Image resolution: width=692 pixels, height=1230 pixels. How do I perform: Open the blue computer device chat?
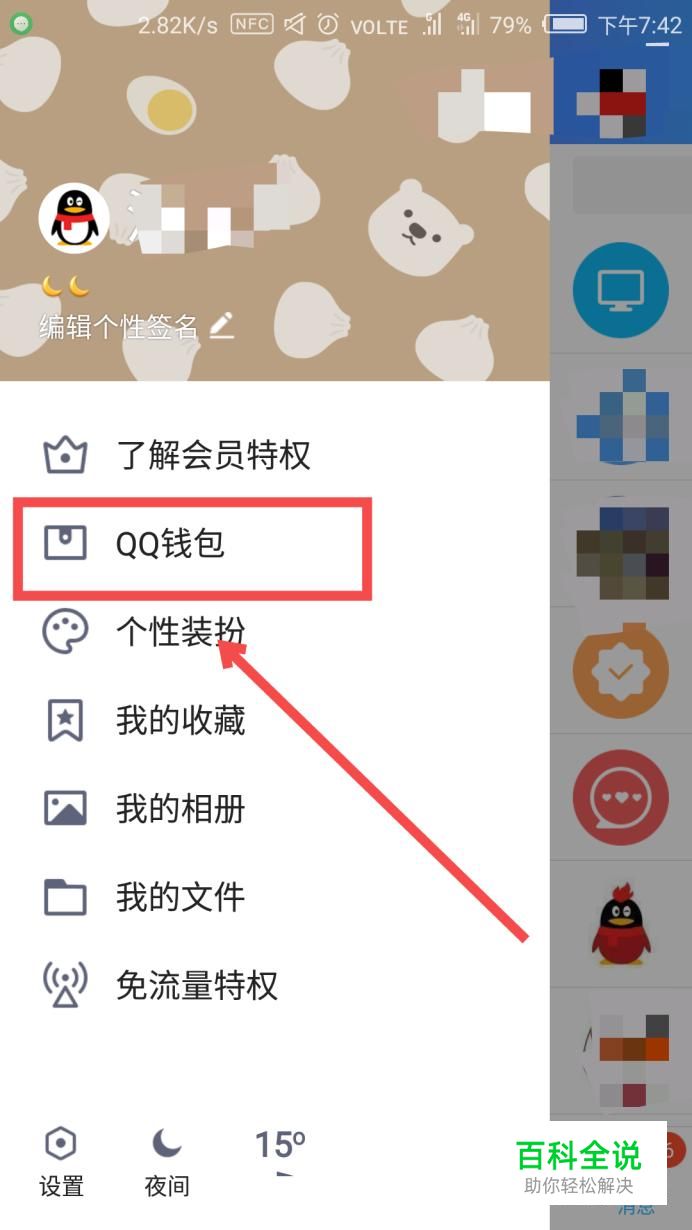620,291
